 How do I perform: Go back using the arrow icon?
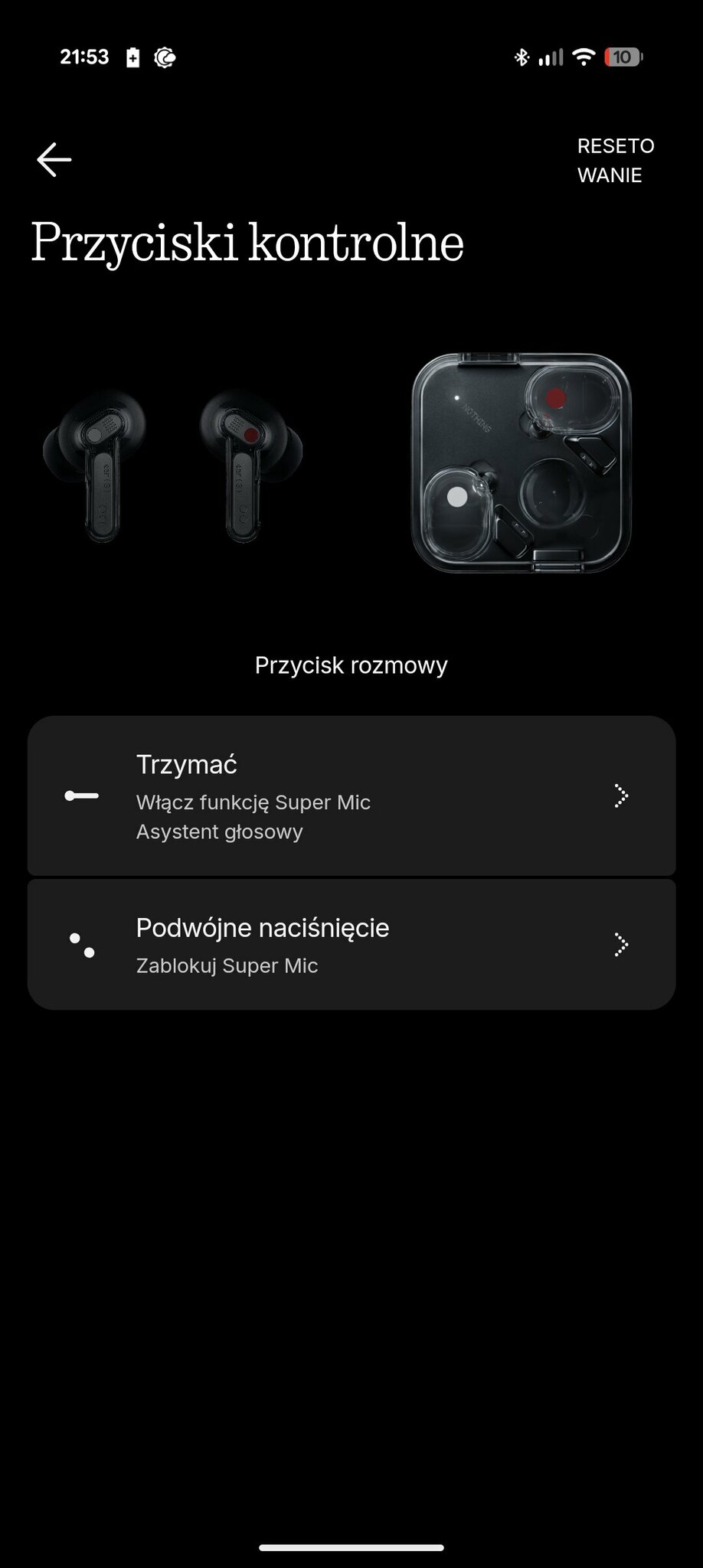[54, 160]
